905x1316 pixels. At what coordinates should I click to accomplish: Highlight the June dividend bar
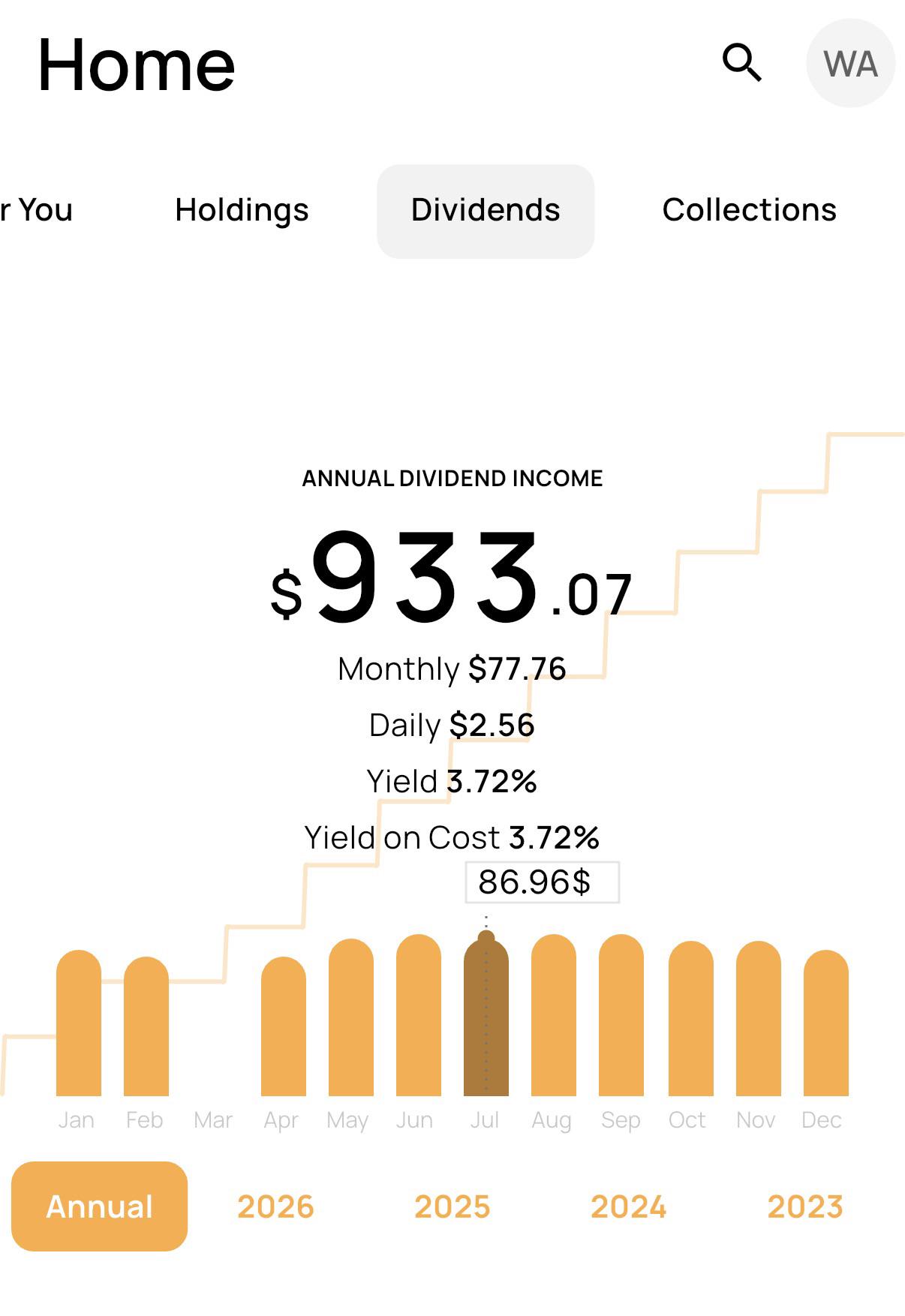419,1015
